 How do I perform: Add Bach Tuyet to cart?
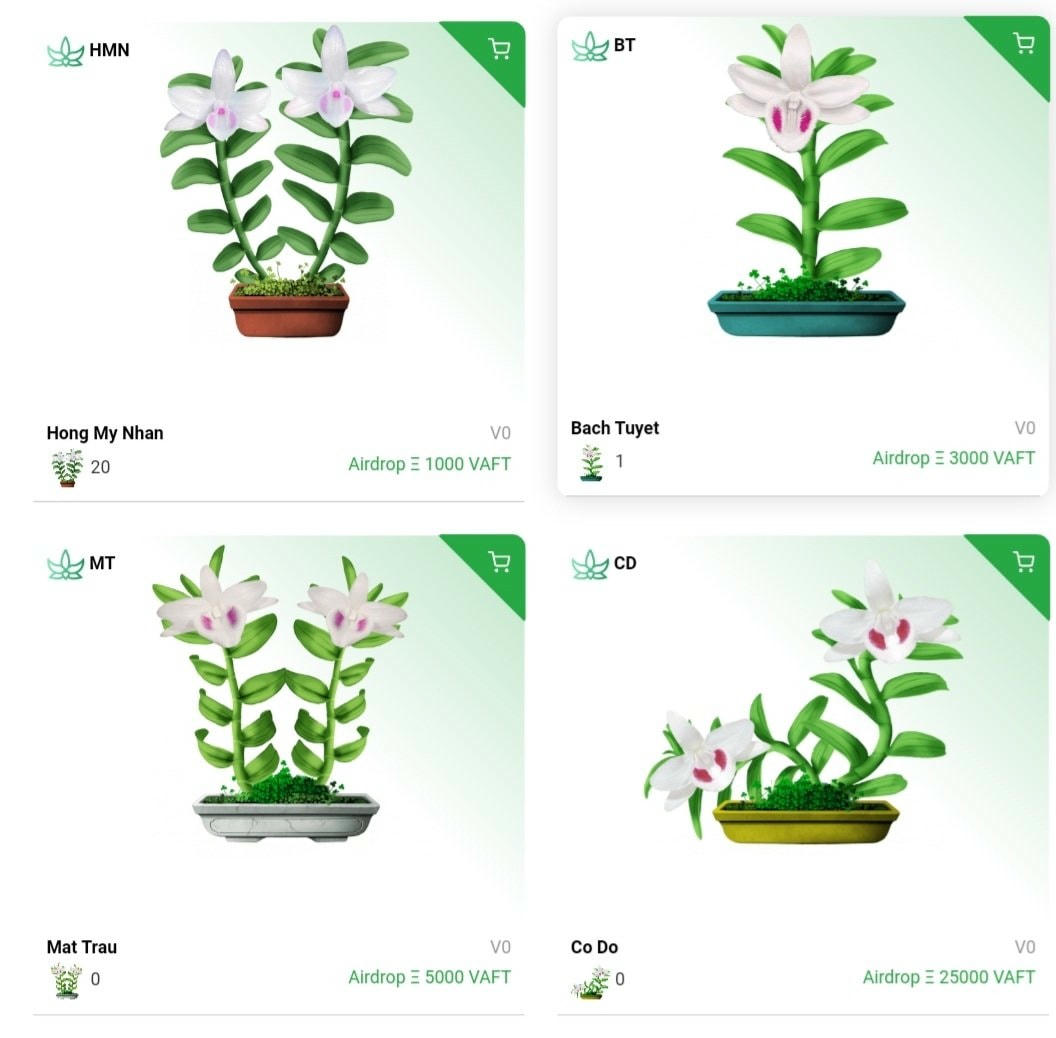(1023, 43)
